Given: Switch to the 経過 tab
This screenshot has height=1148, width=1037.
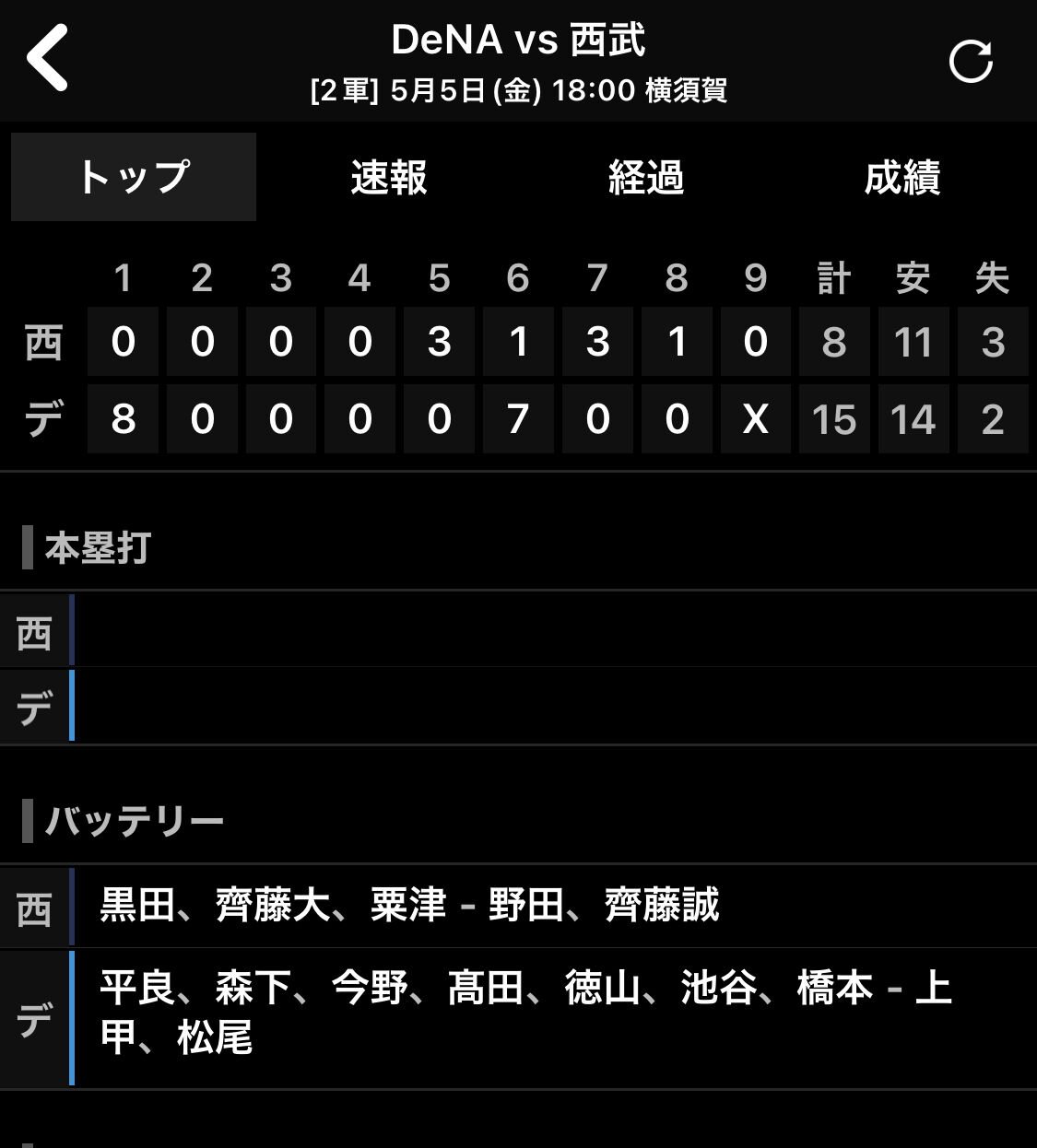Looking at the screenshot, I should click(647, 177).
